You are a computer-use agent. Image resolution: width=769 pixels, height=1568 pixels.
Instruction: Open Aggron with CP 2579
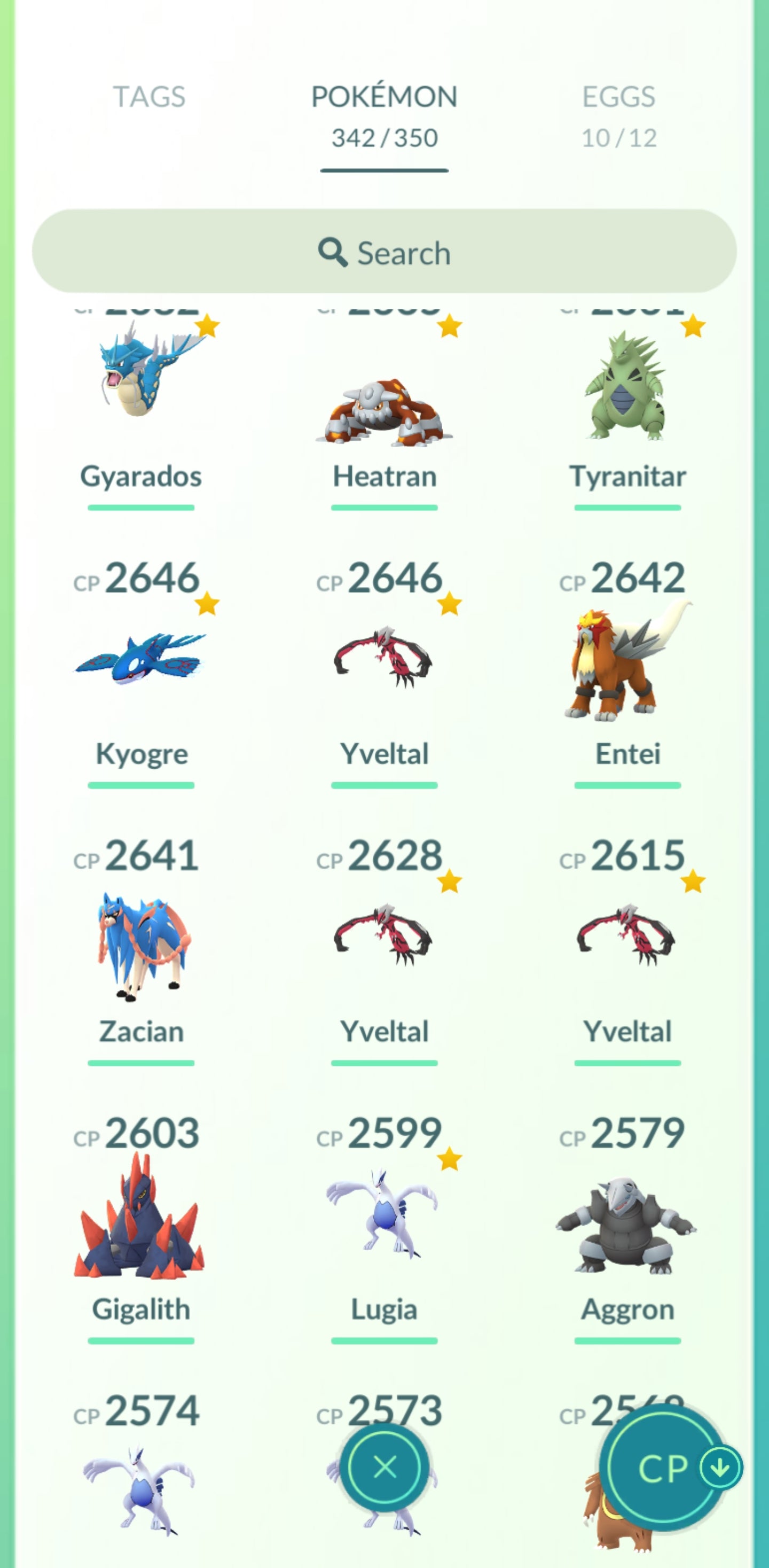click(x=626, y=1223)
